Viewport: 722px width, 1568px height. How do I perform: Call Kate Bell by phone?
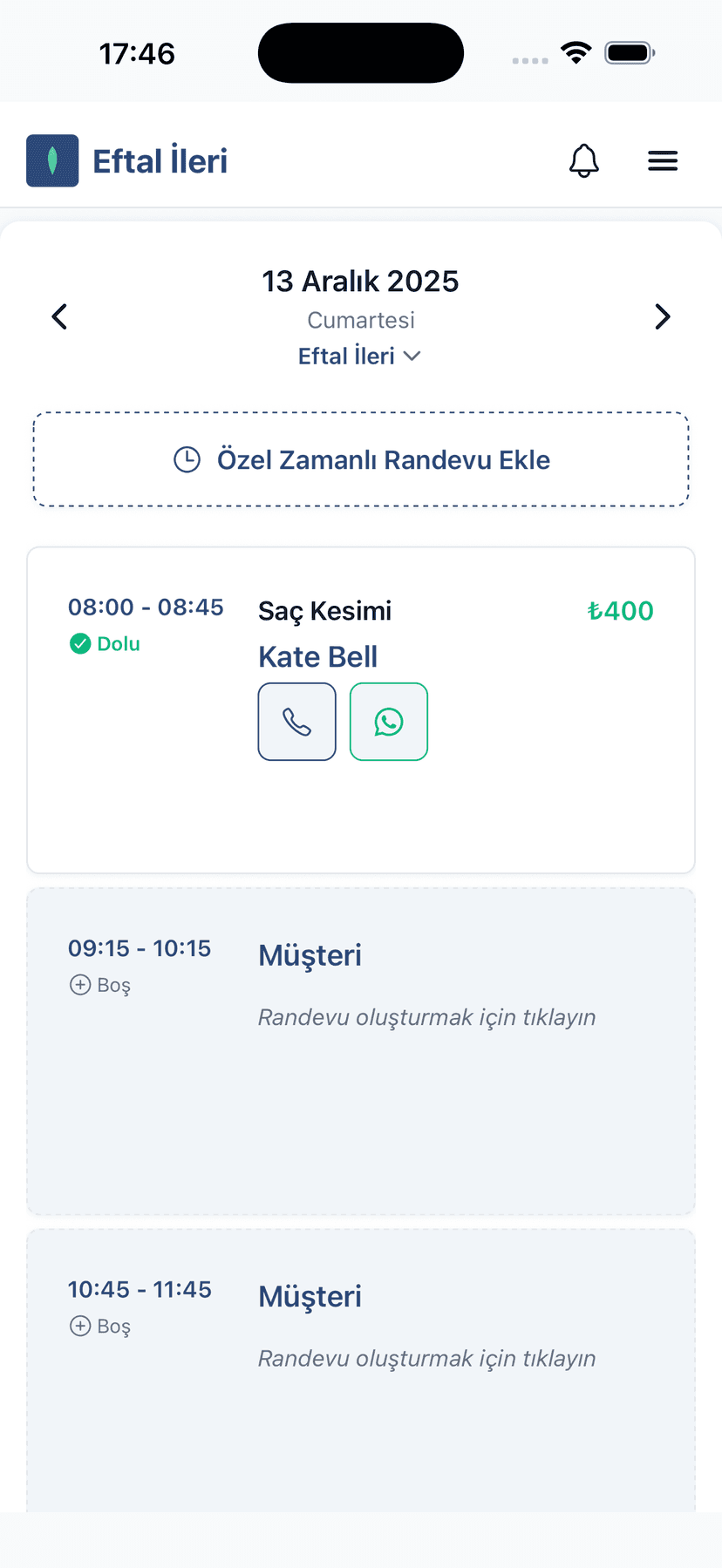pos(297,722)
